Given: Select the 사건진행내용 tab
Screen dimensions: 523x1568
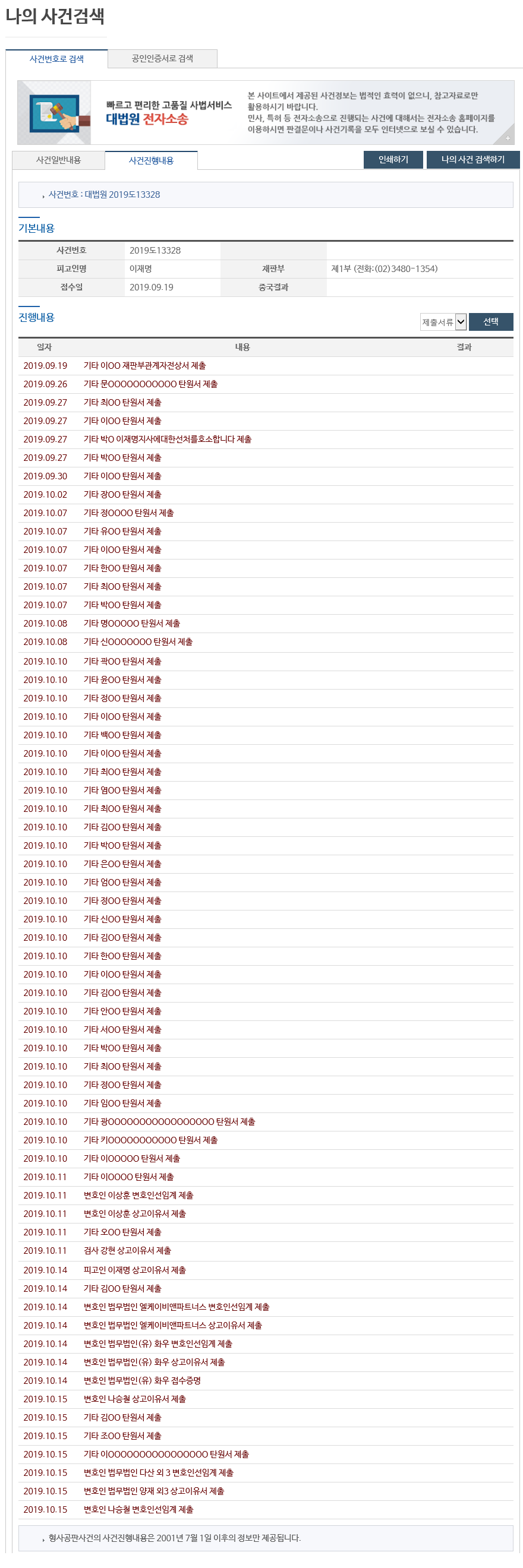Looking at the screenshot, I should pyautogui.click(x=151, y=161).
